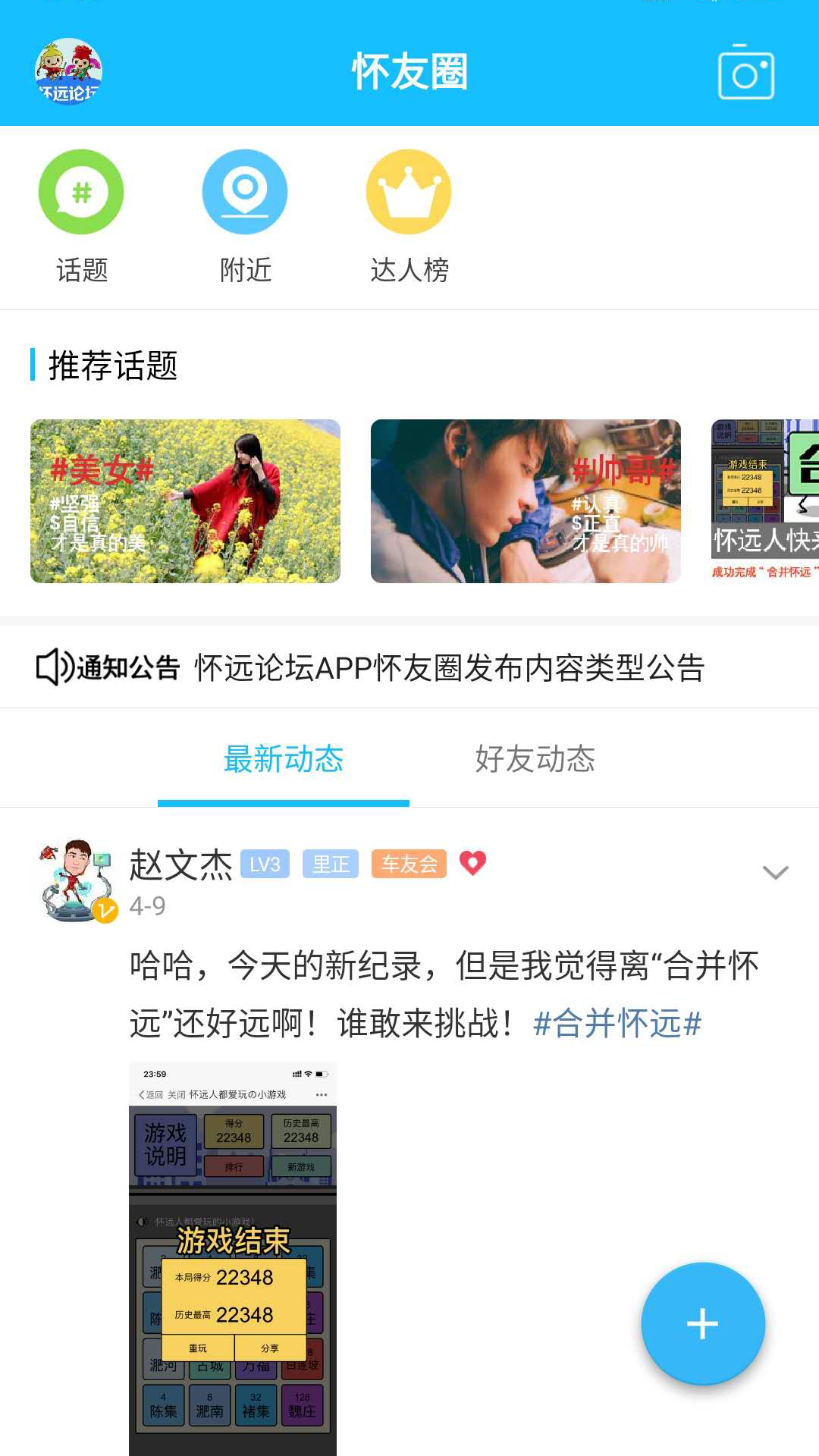
Task: Toggle the red heart like on 赵文杰's post
Action: (472, 864)
